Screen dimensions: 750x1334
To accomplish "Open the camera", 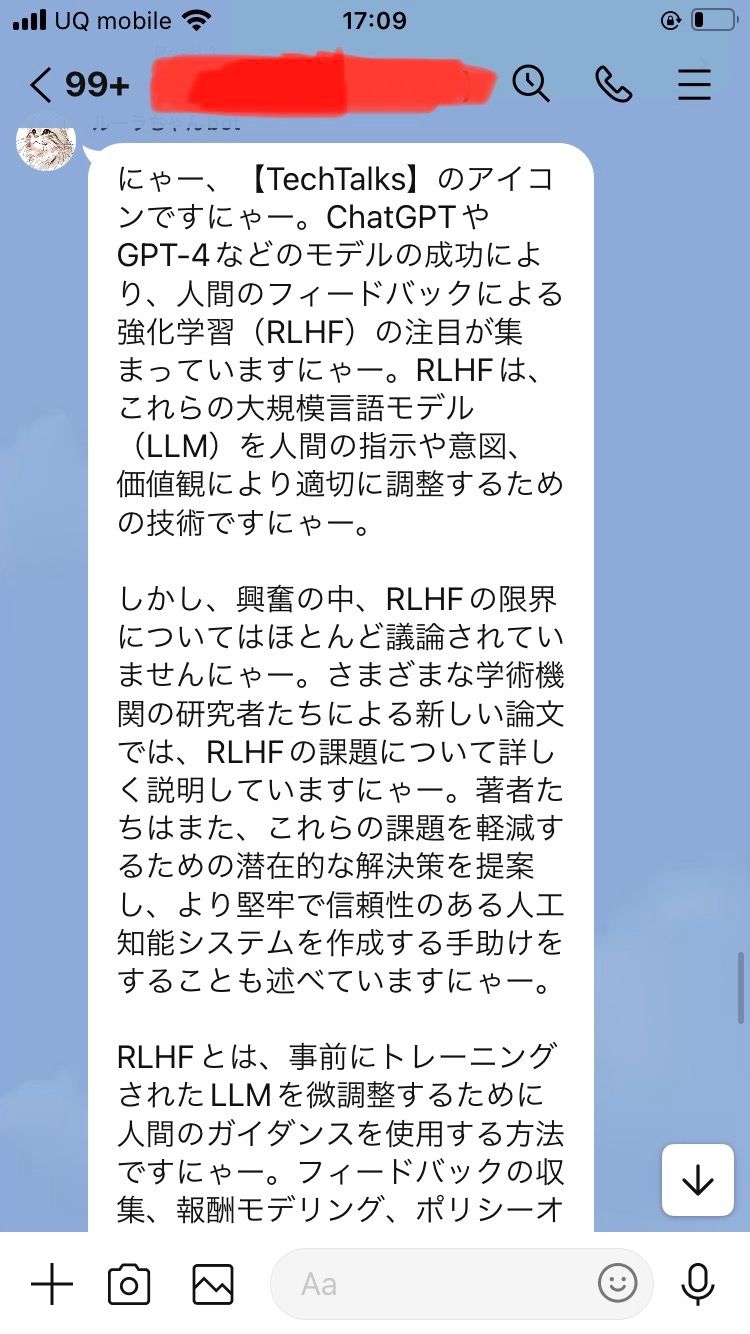I will 129,1284.
